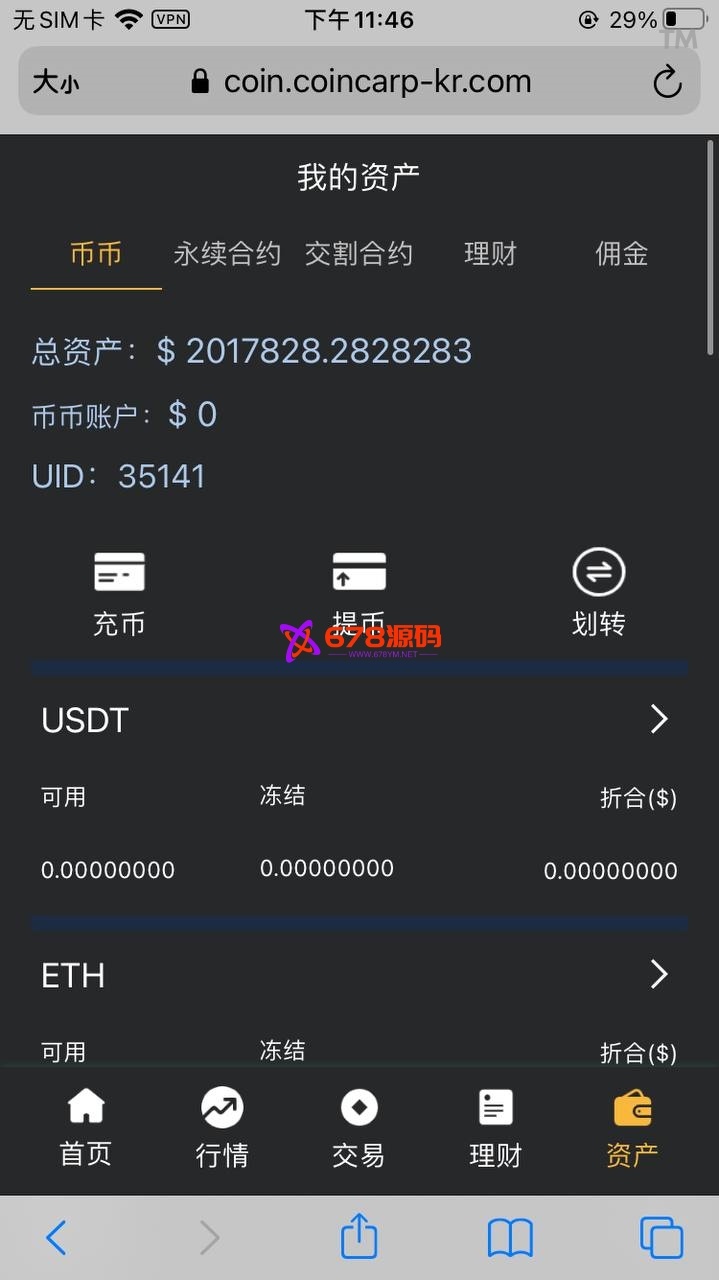Image resolution: width=719 pixels, height=1280 pixels.
Task: Tap 提币 to withdraw coins
Action: [x=358, y=594]
